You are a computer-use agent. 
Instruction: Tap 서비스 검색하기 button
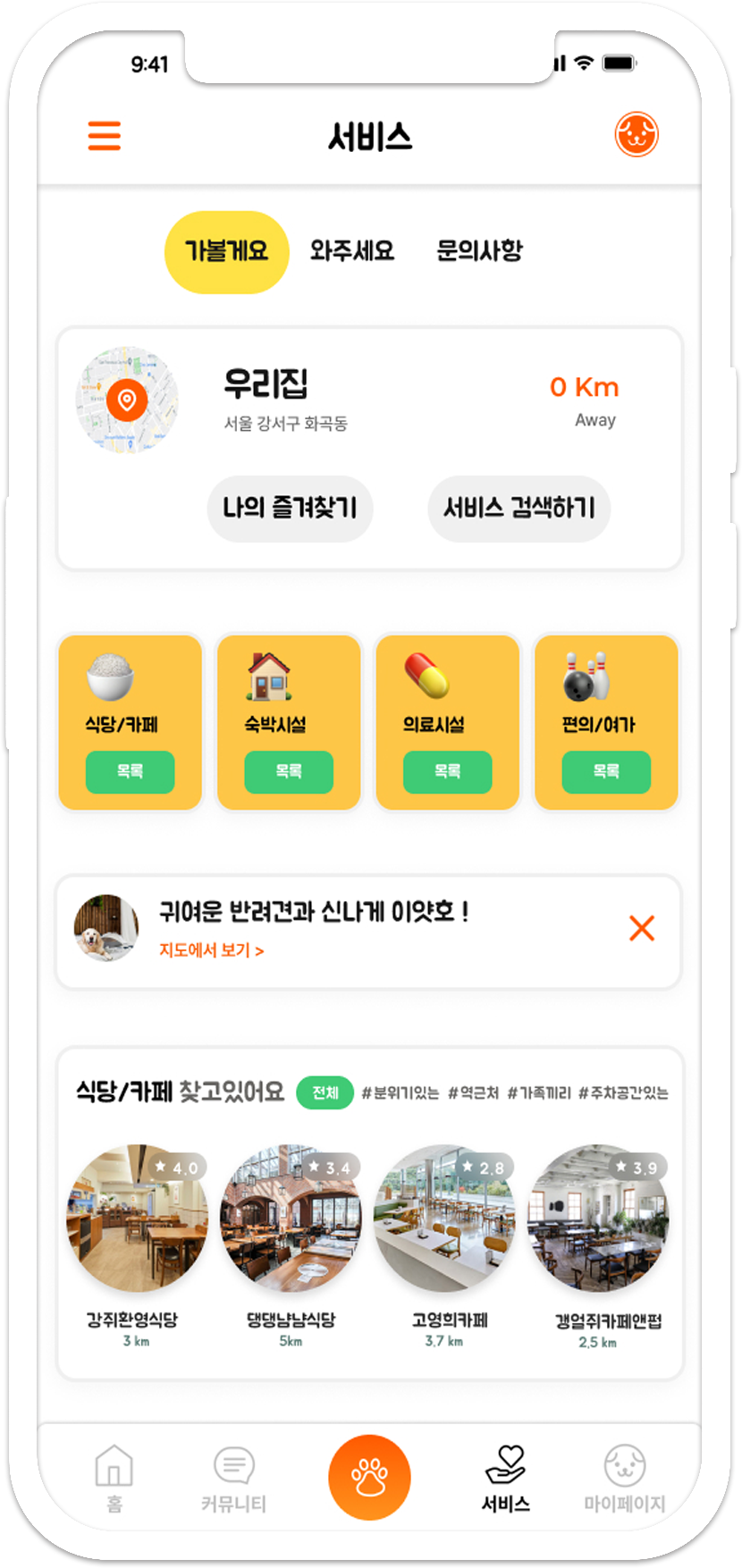519,509
